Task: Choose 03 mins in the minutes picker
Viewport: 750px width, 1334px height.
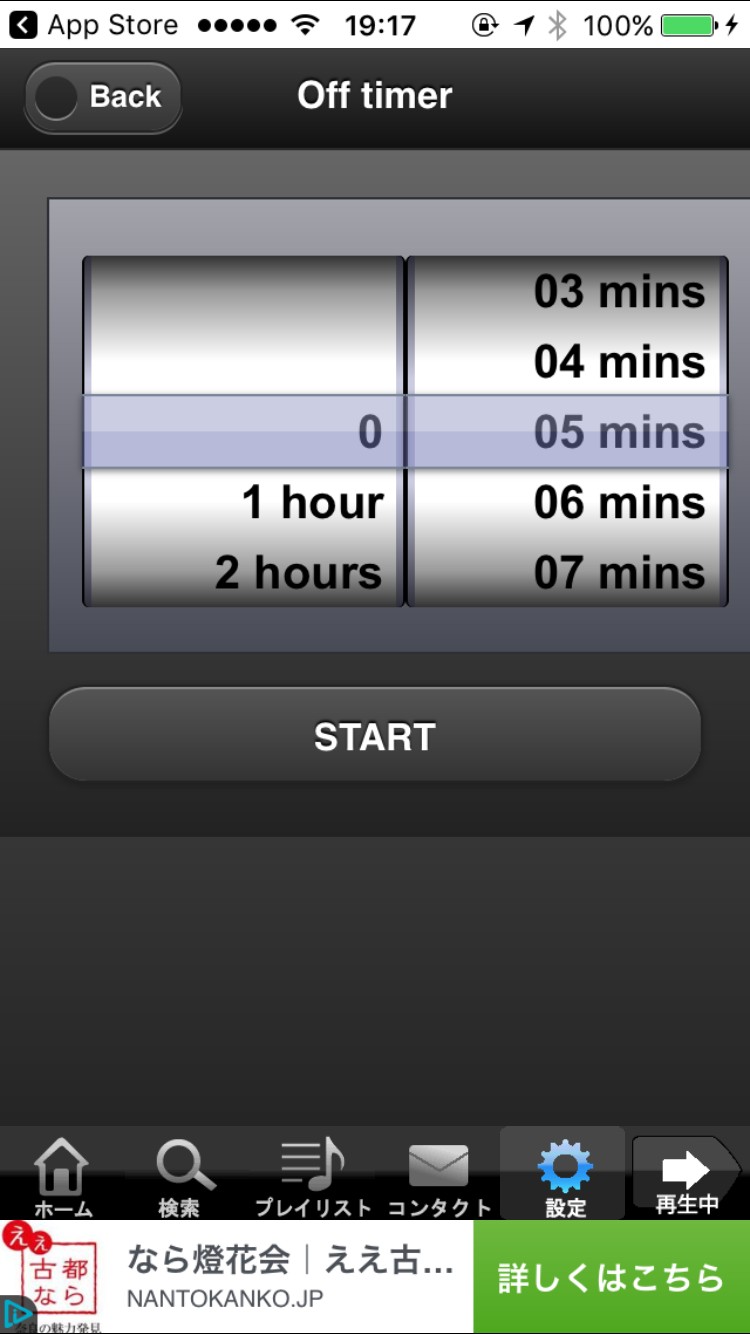Action: pyautogui.click(x=618, y=292)
